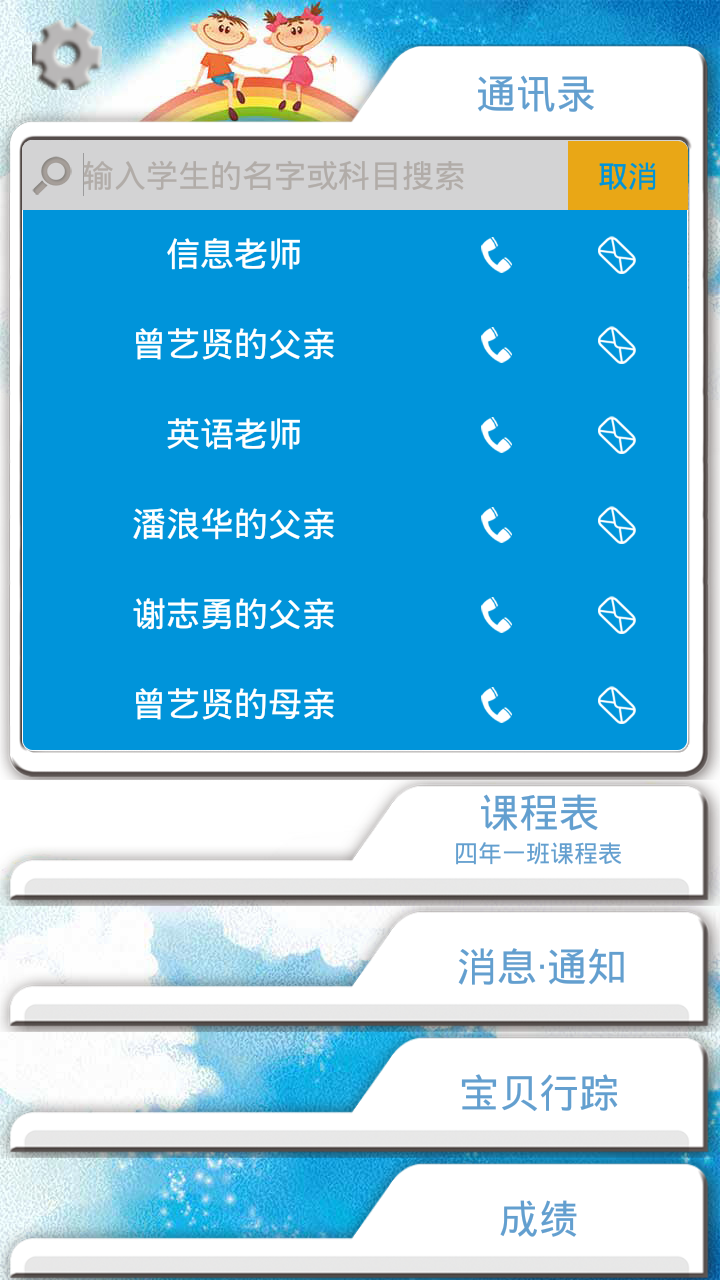
Task: Call 谢志勇的父亲
Action: point(496,616)
